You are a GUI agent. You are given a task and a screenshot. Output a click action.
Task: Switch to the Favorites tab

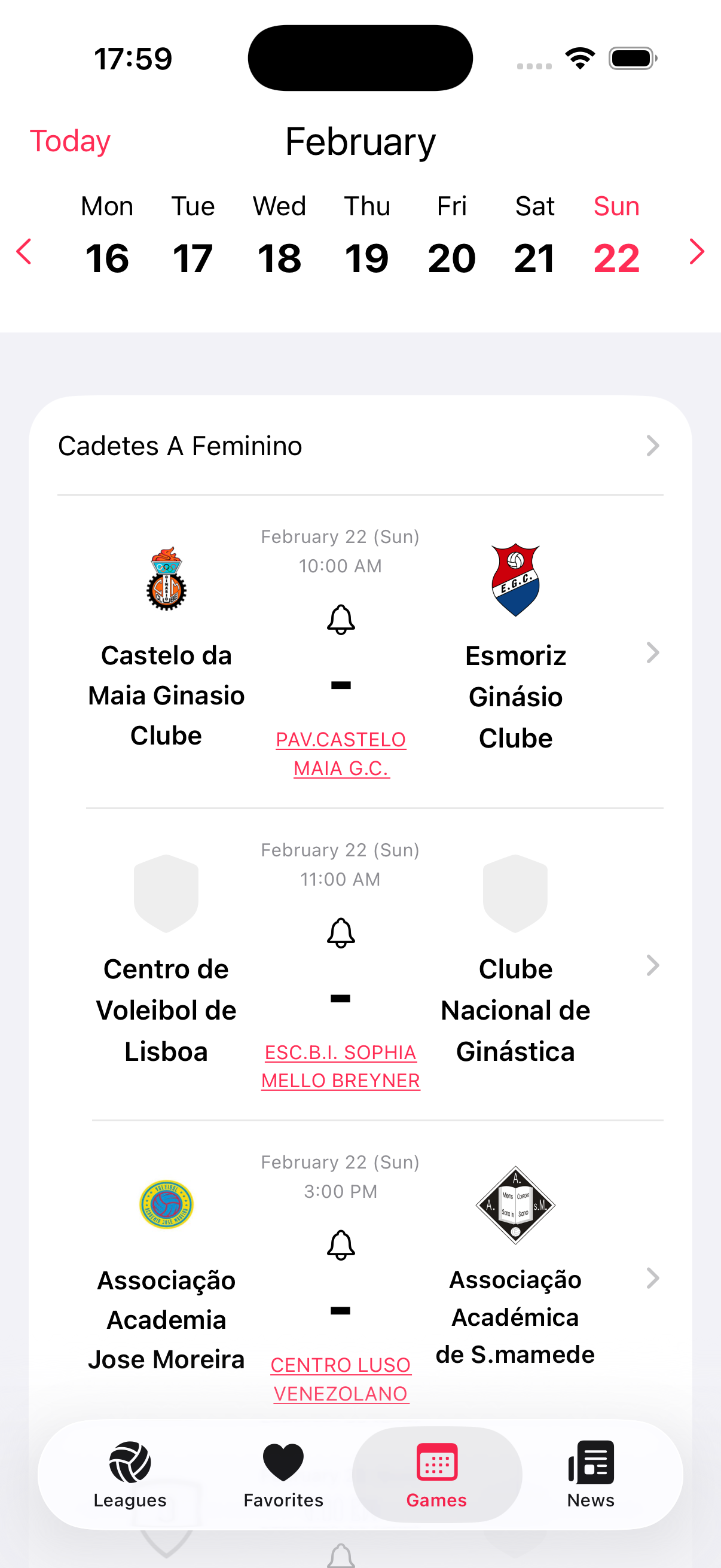point(283,1474)
